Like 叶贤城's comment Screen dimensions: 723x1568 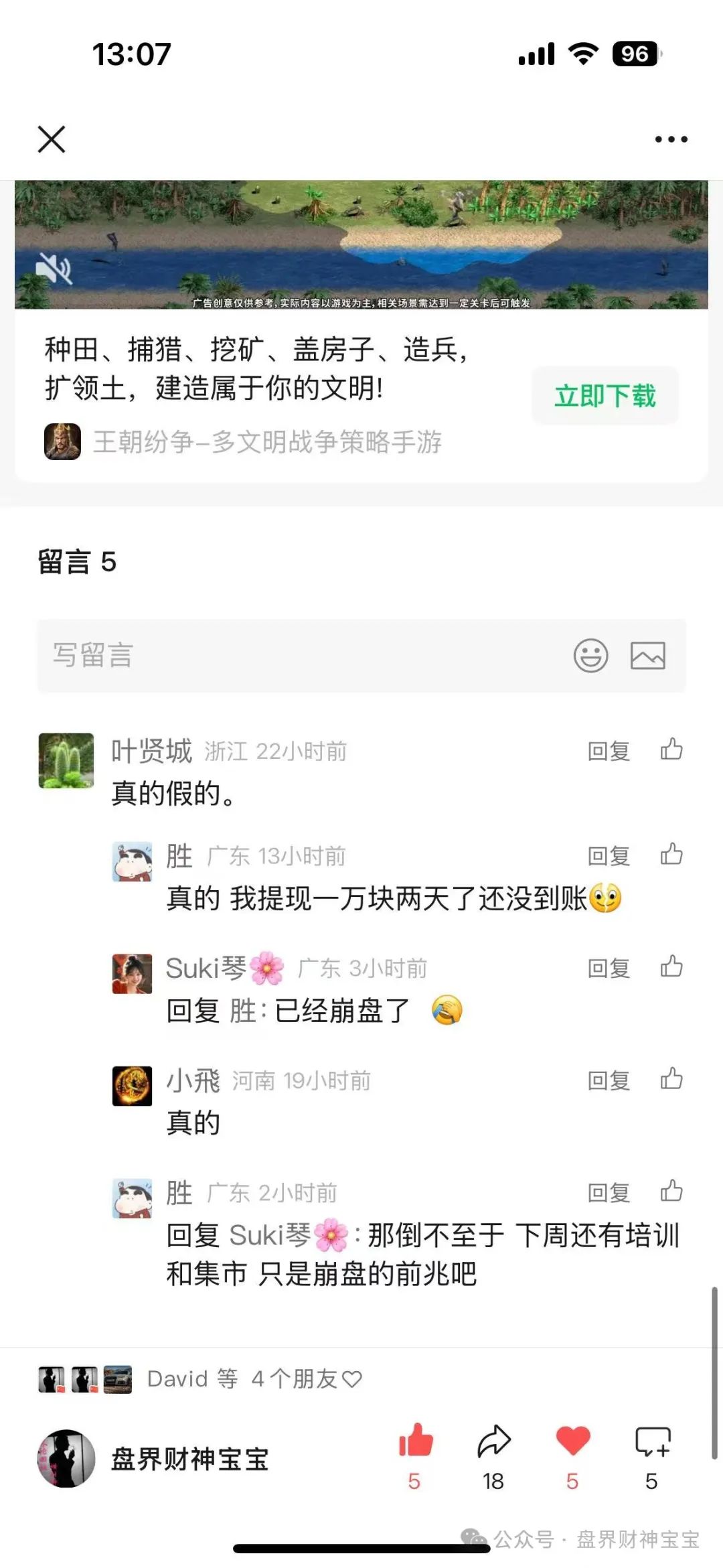tap(671, 750)
